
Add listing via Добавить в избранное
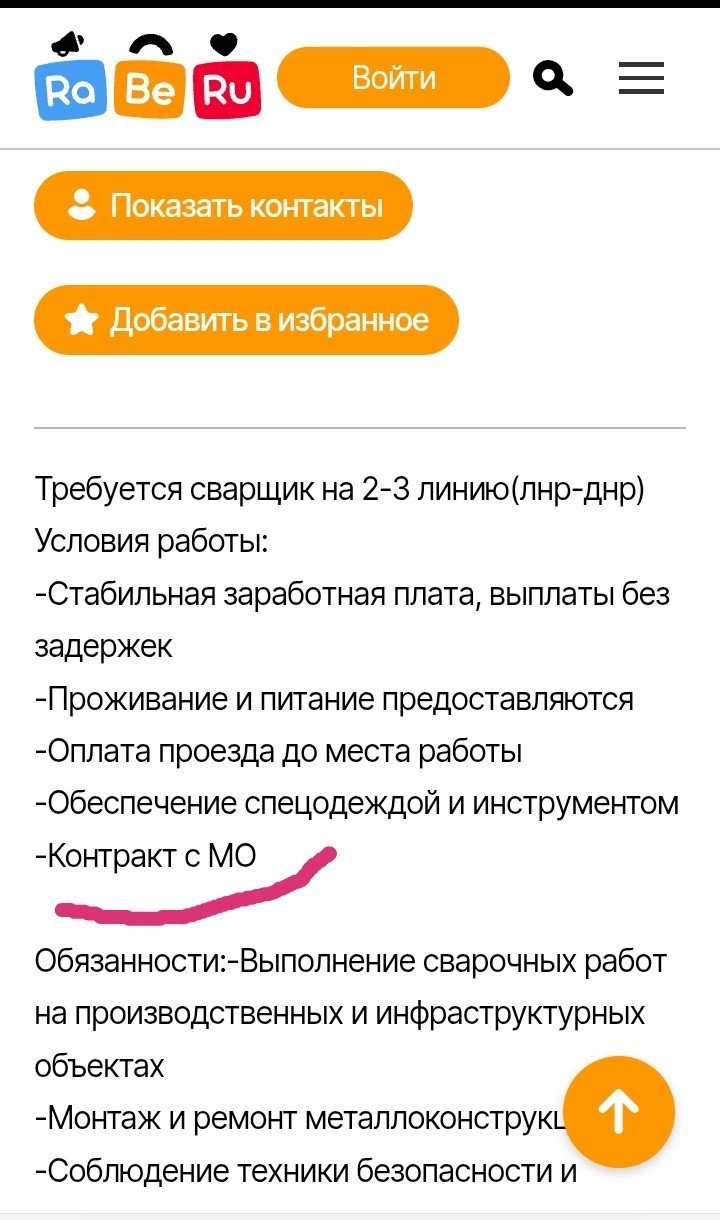(x=246, y=320)
